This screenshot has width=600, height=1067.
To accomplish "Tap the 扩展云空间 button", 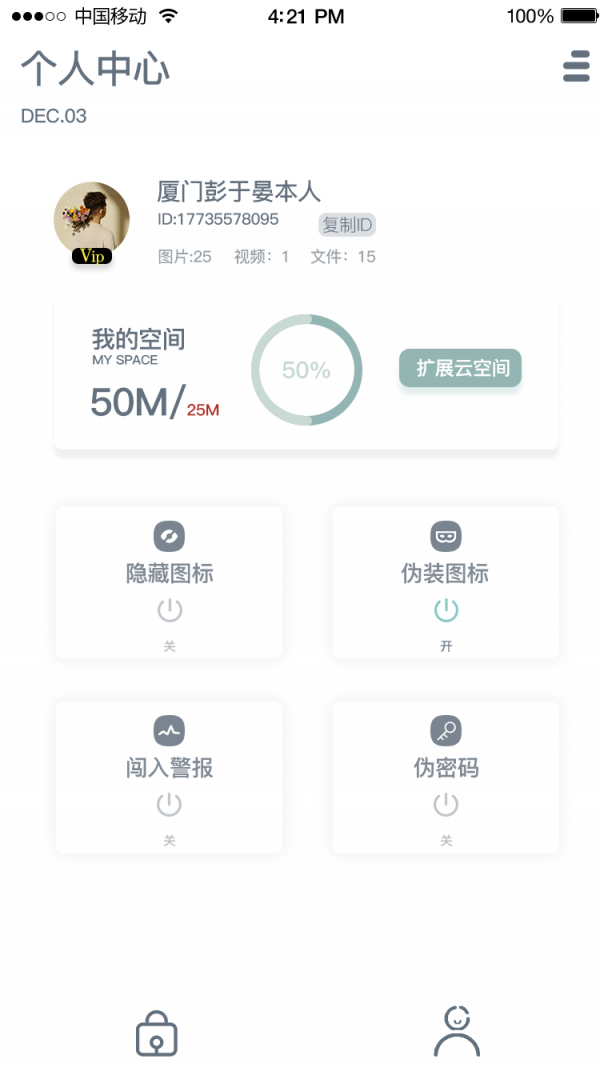I will (x=461, y=368).
